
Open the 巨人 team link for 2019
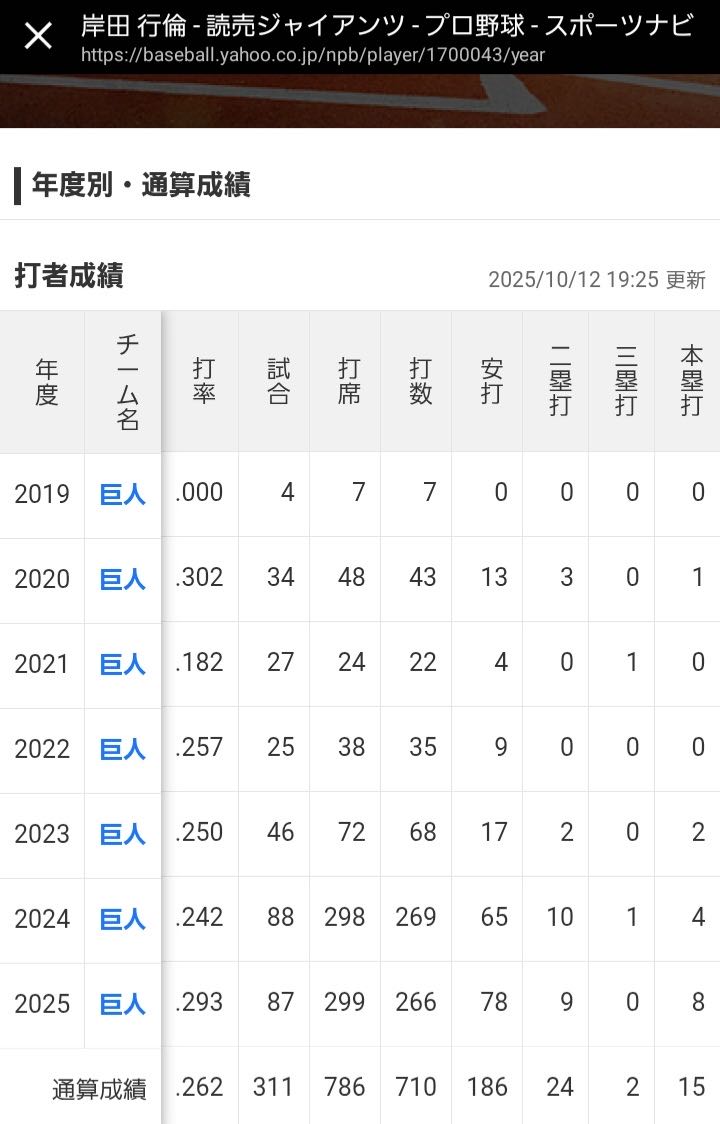coord(123,494)
